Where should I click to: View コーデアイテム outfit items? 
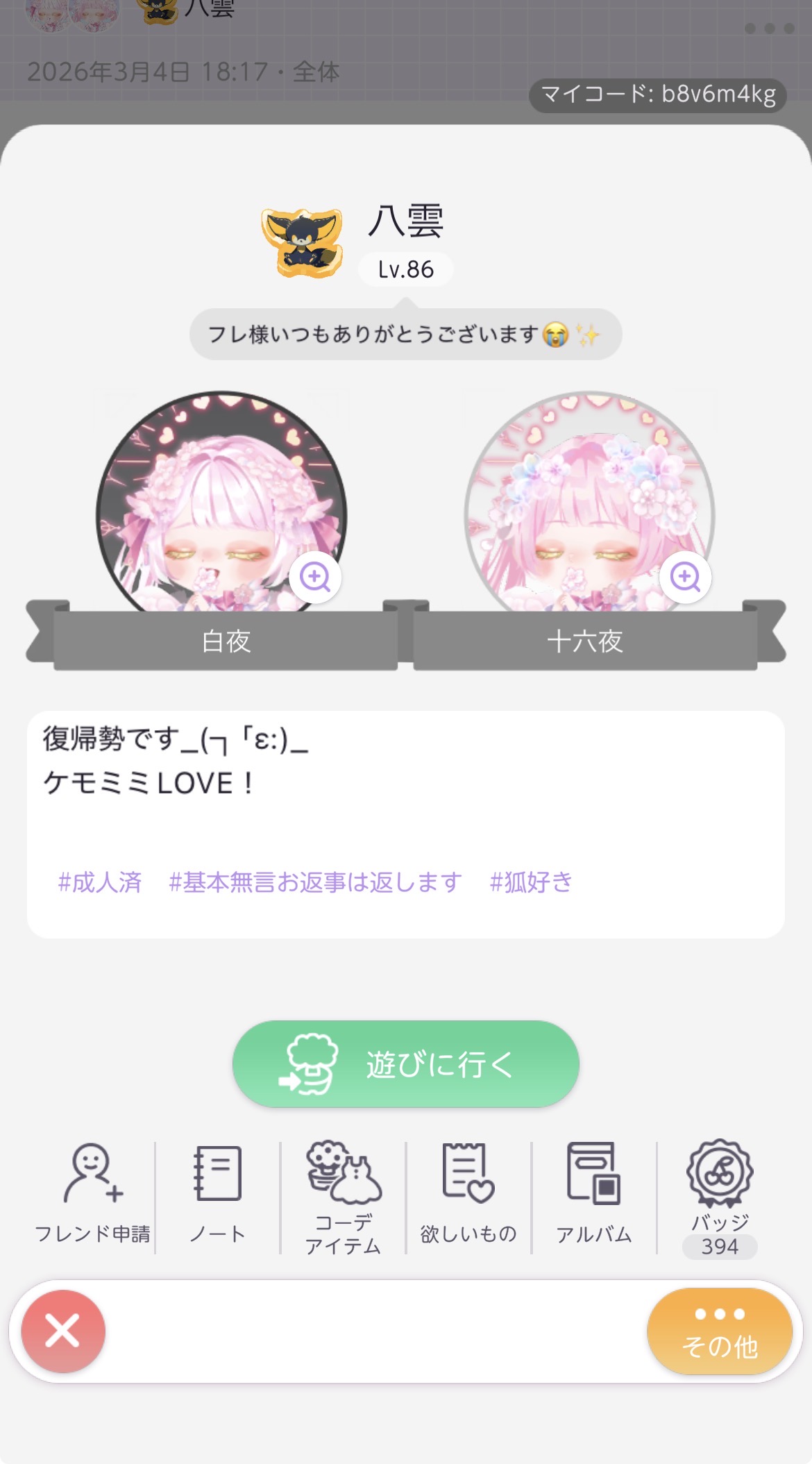point(343,1197)
